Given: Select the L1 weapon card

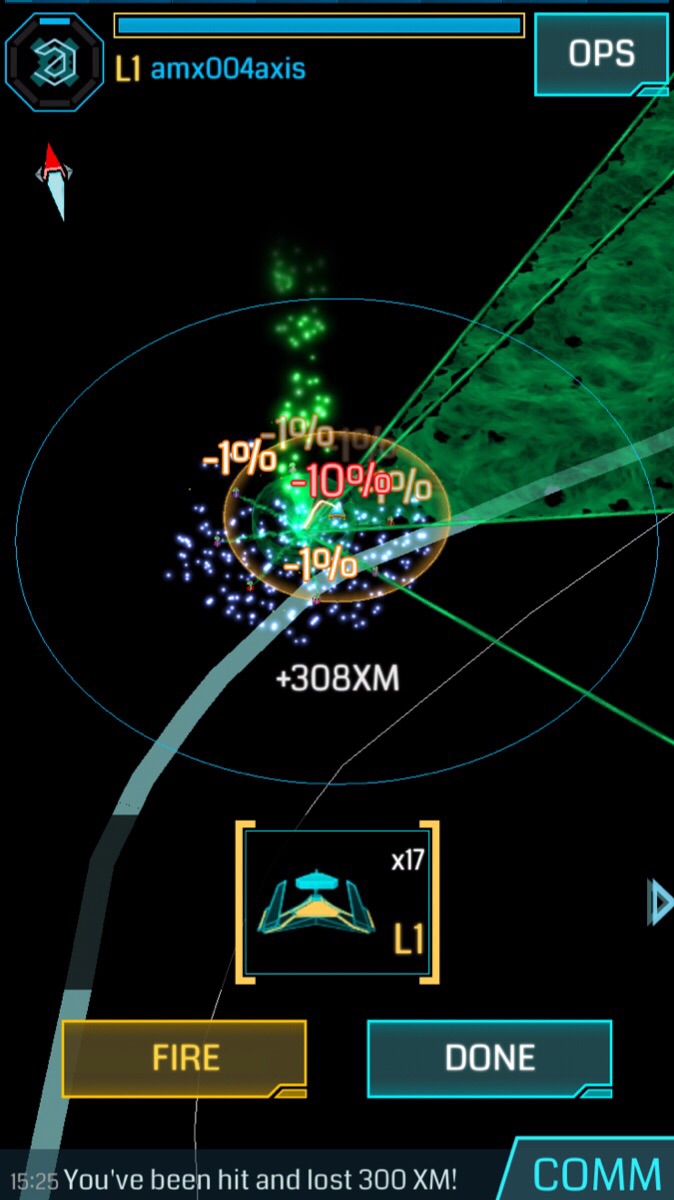Looking at the screenshot, I should [x=337, y=903].
